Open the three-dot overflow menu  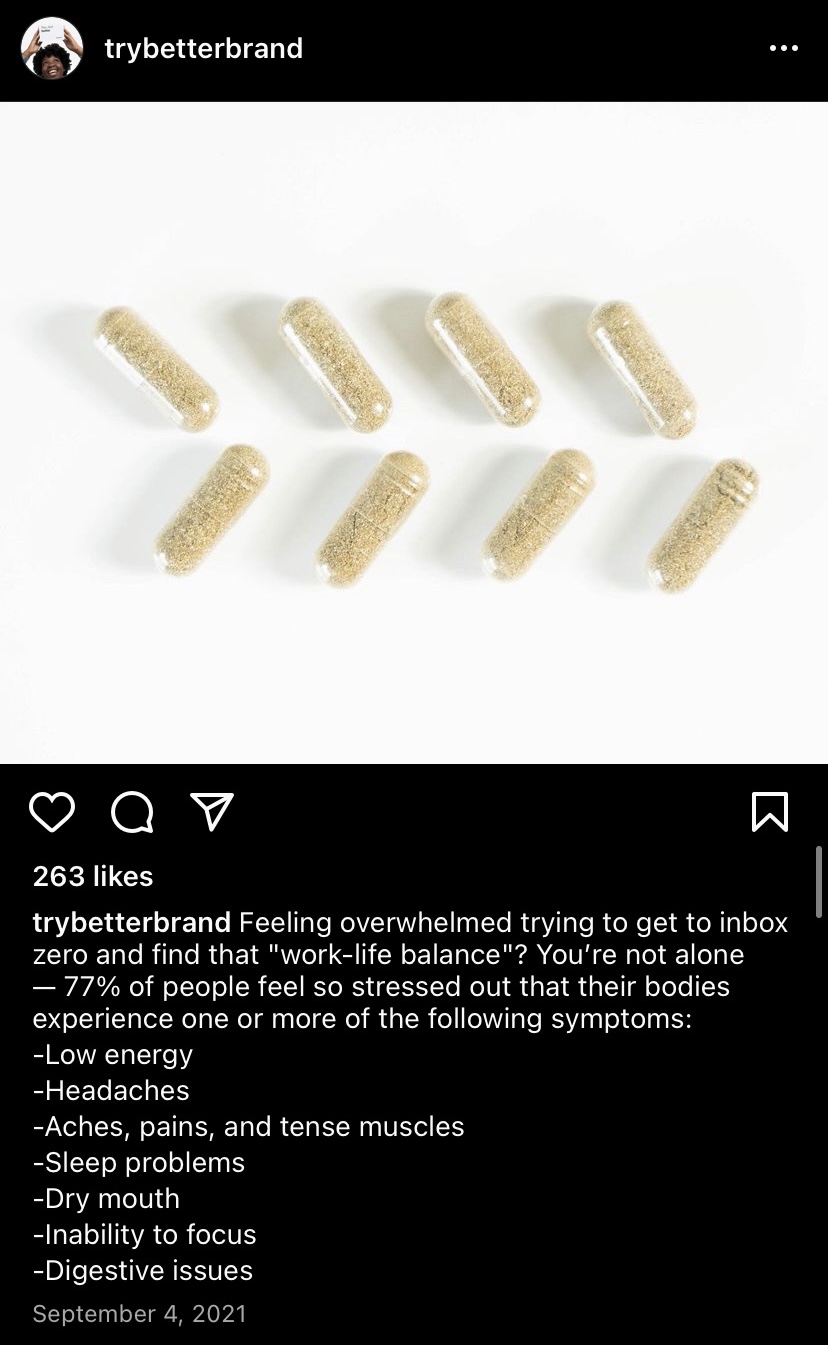783,48
